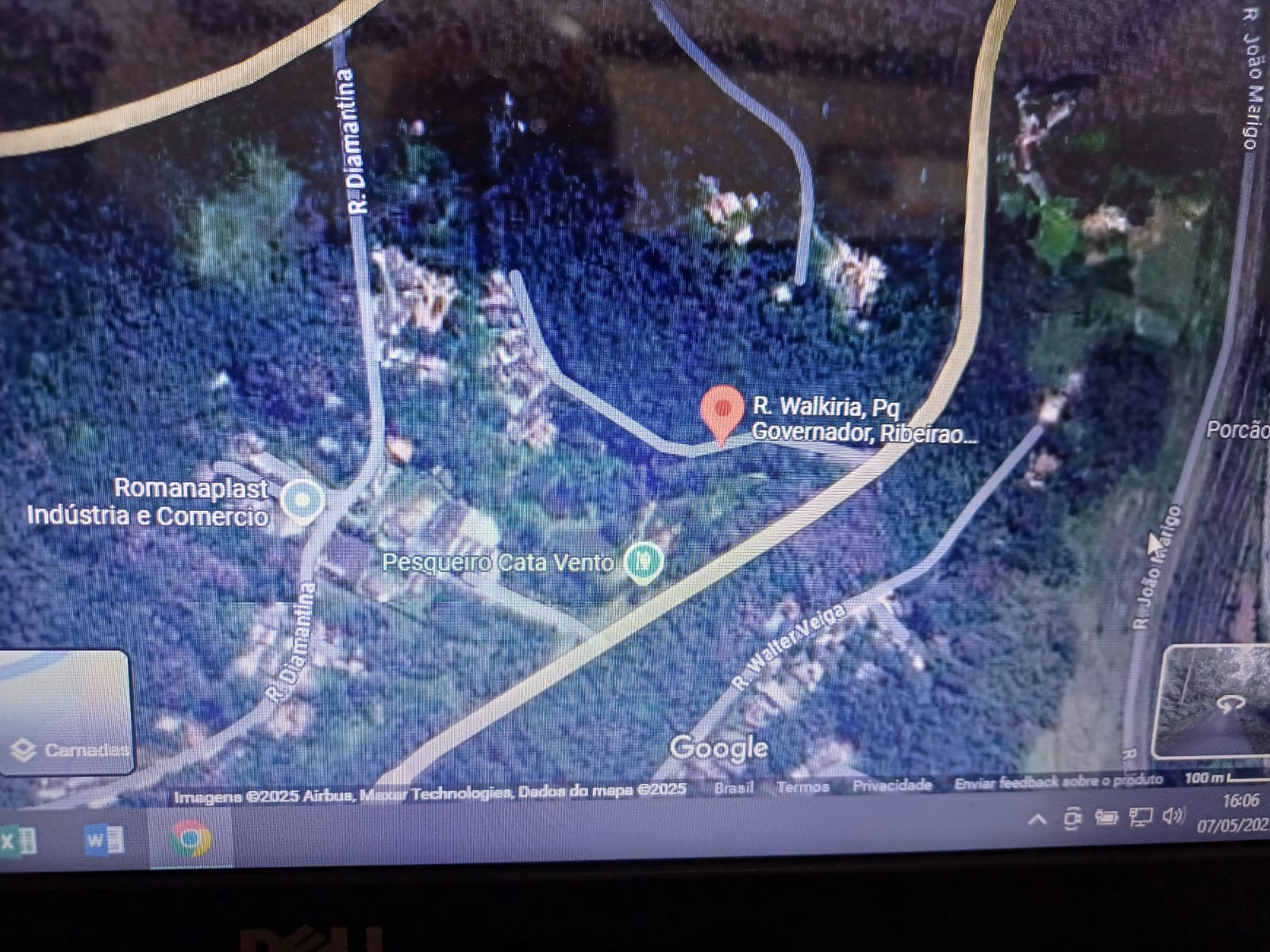Open the volume control in the tray

(x=1173, y=816)
